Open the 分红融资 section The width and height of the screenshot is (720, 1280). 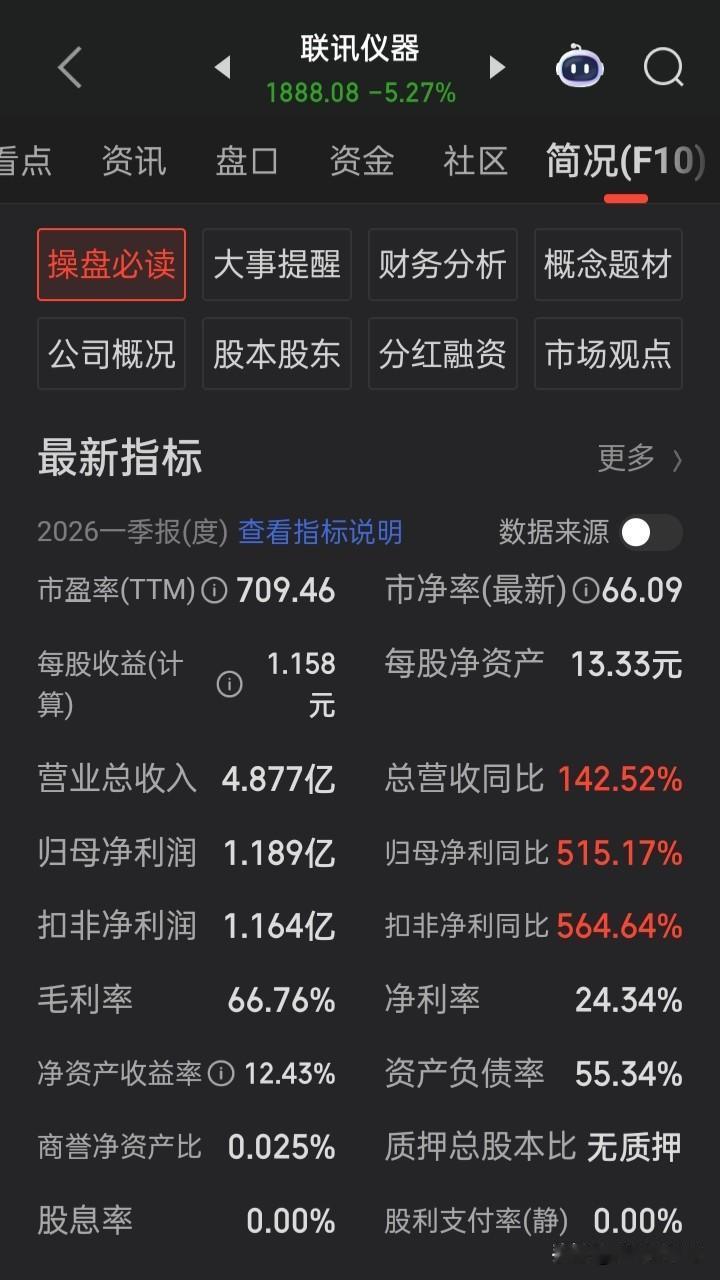click(442, 353)
